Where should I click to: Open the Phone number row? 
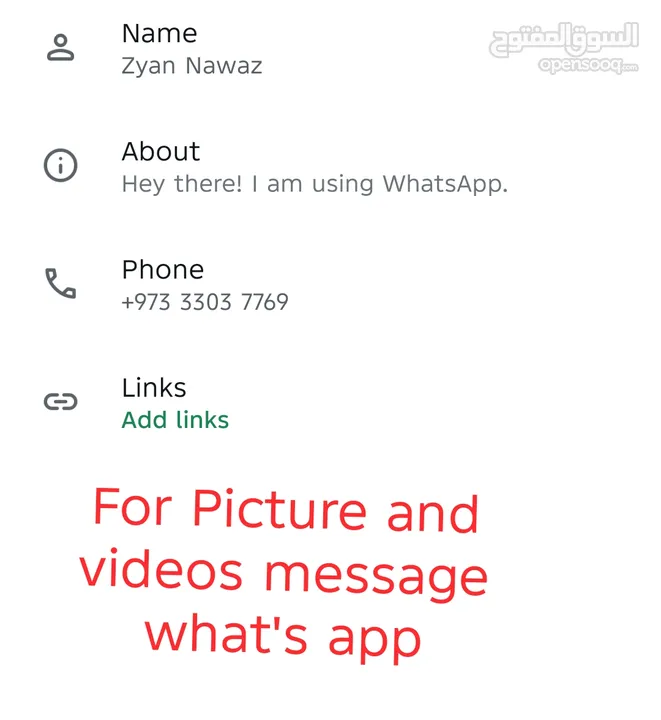[x=205, y=285]
